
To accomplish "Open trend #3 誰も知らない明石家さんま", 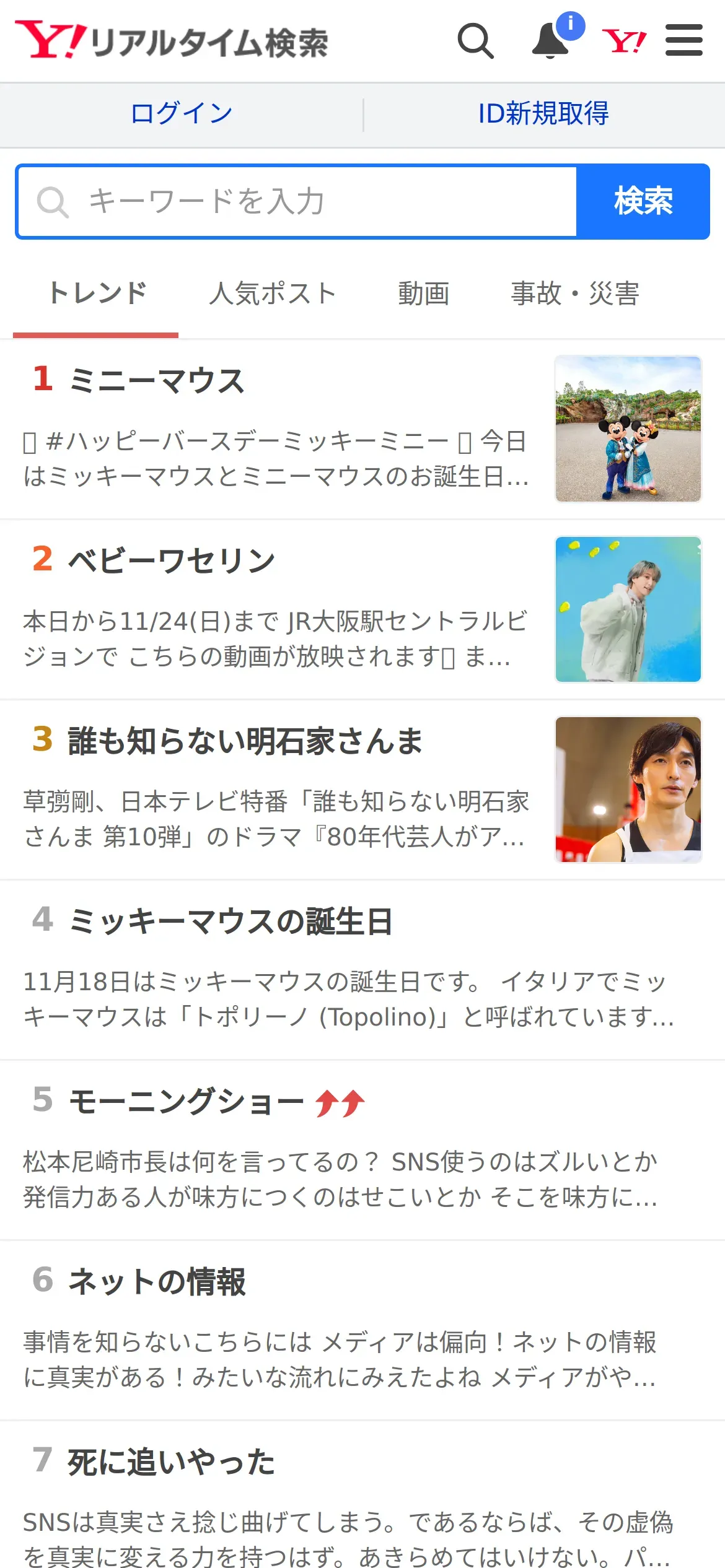I will (362, 790).
